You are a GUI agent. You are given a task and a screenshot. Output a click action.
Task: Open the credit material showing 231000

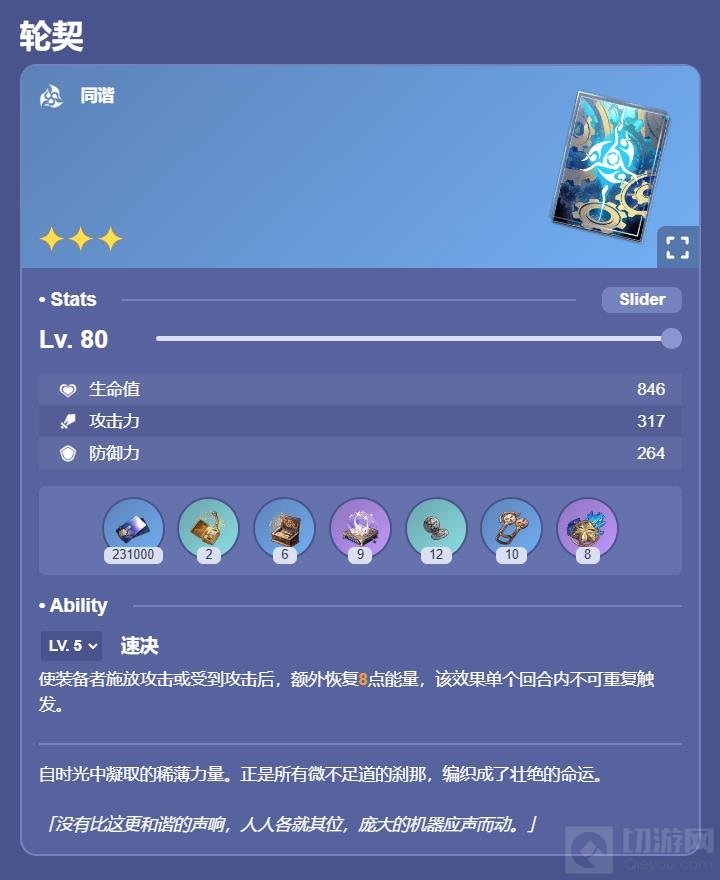133,529
